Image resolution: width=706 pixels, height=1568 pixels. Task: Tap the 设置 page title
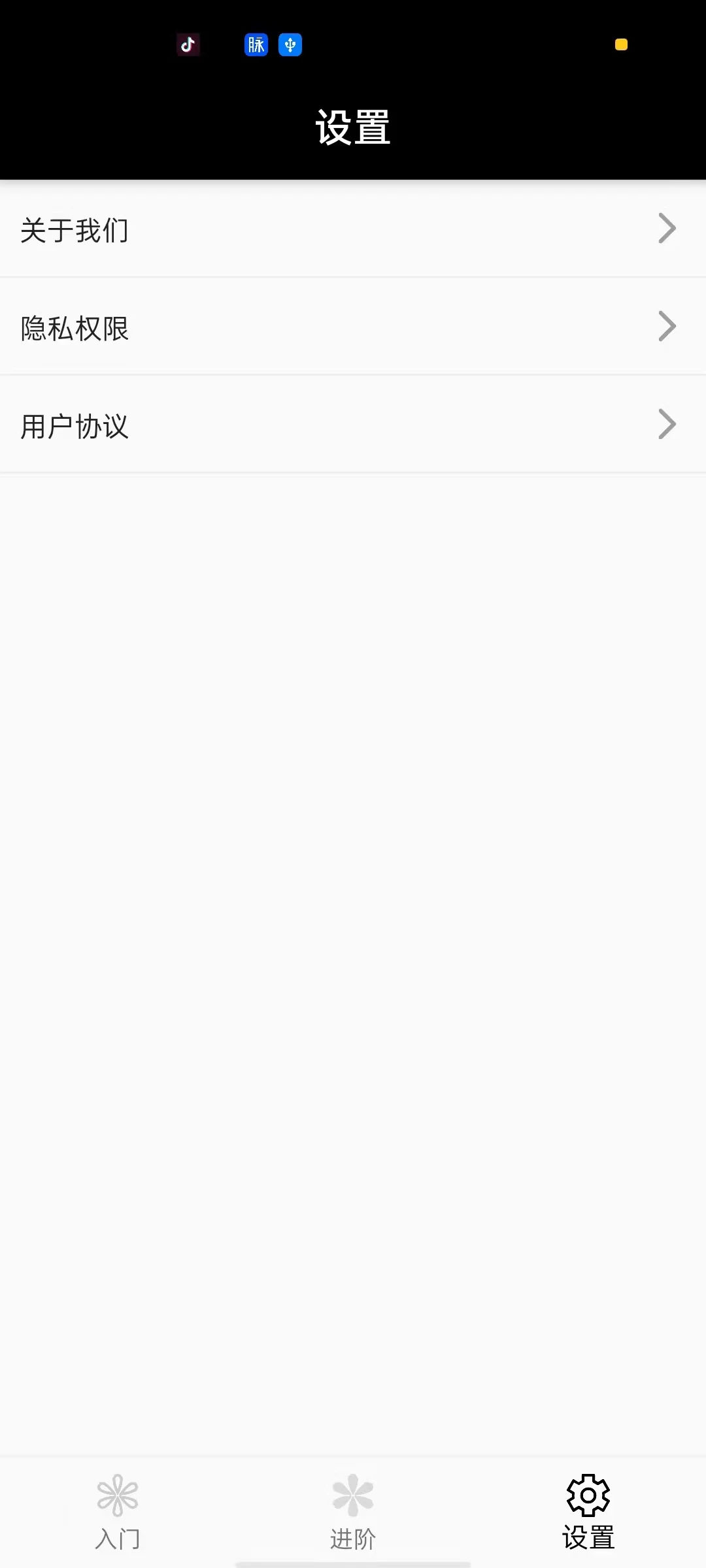coord(353,127)
